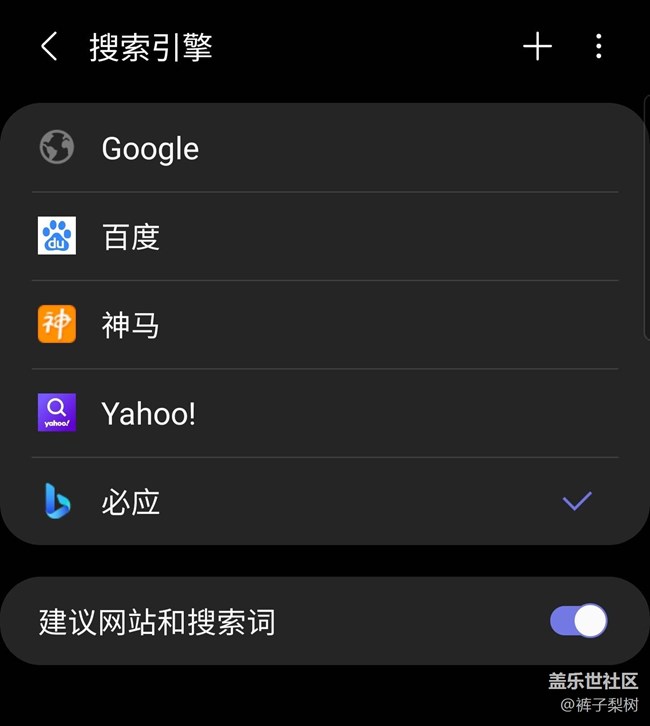Open the more options menu
650x726 pixels.
[x=598, y=47]
